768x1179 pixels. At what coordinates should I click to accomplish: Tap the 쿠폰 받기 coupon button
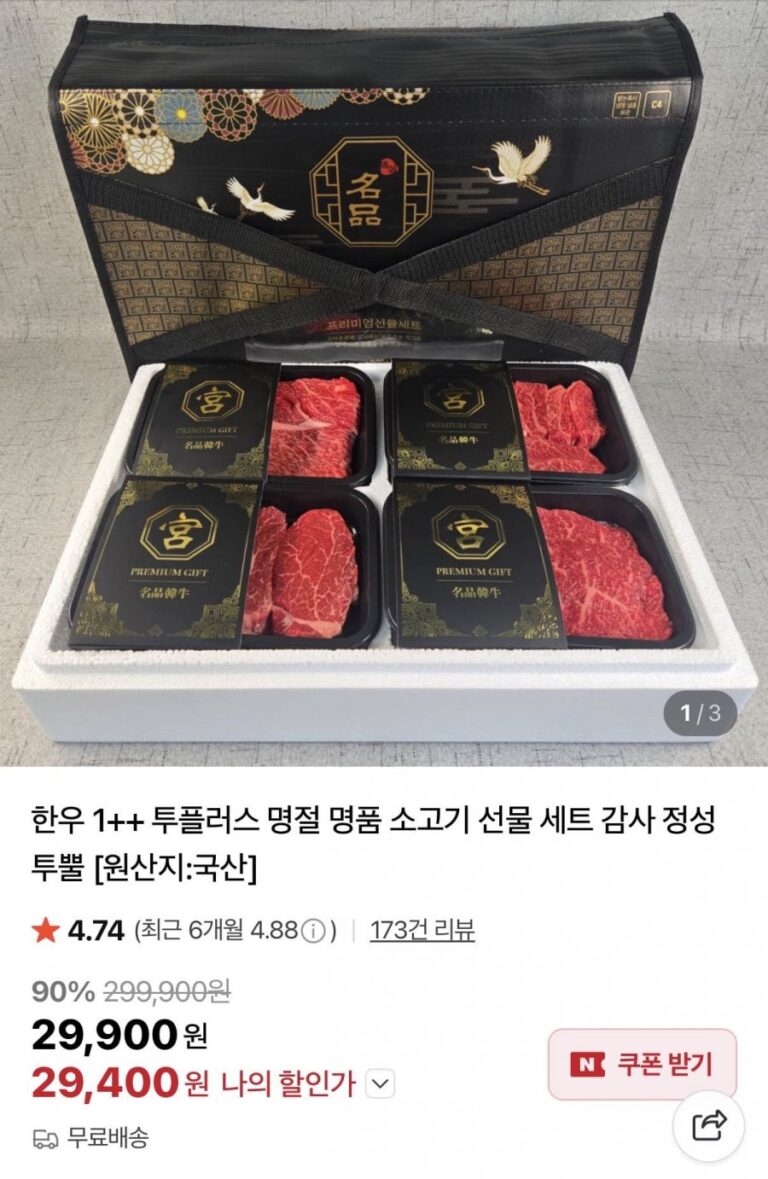[x=642, y=1064]
